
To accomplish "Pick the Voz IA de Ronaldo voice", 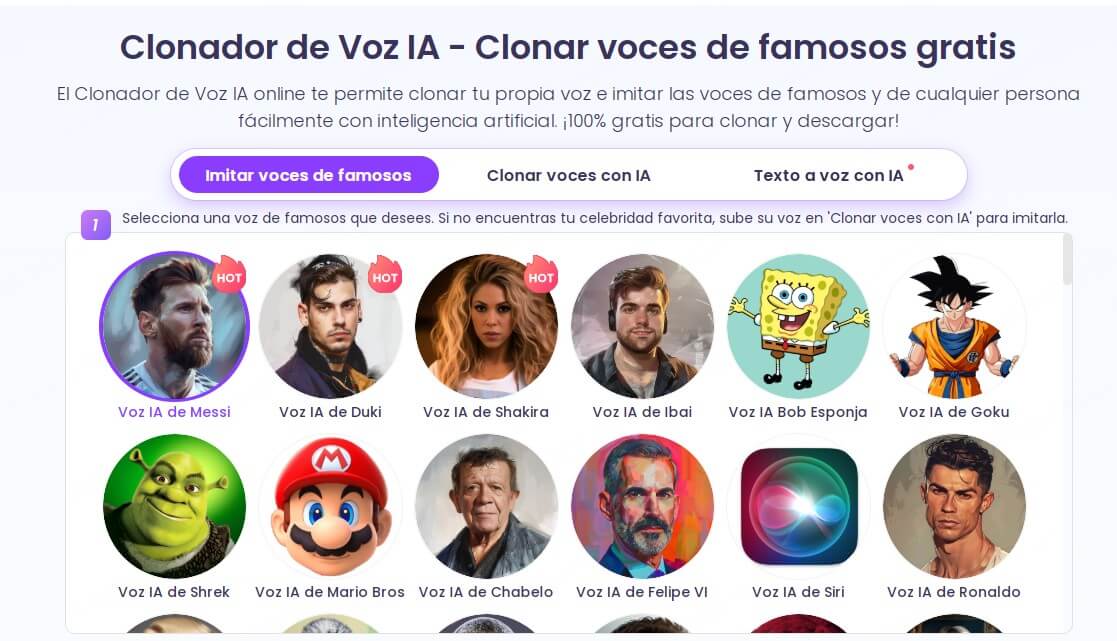I will point(954,507).
